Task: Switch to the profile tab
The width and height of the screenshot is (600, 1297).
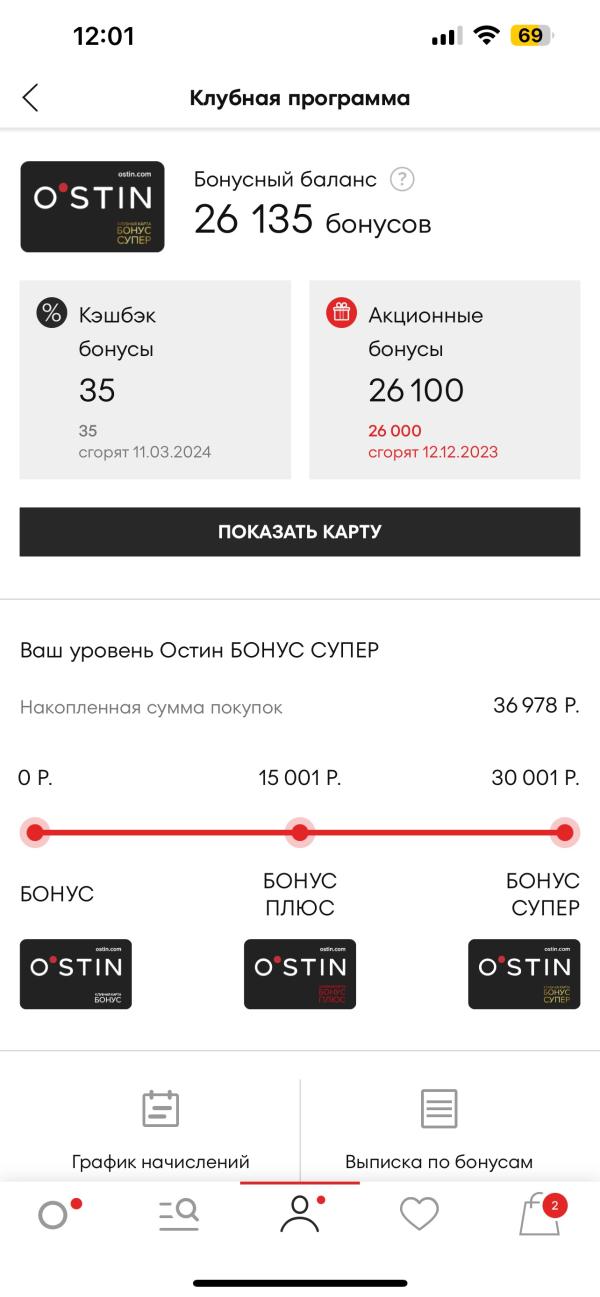Action: pos(300,1213)
